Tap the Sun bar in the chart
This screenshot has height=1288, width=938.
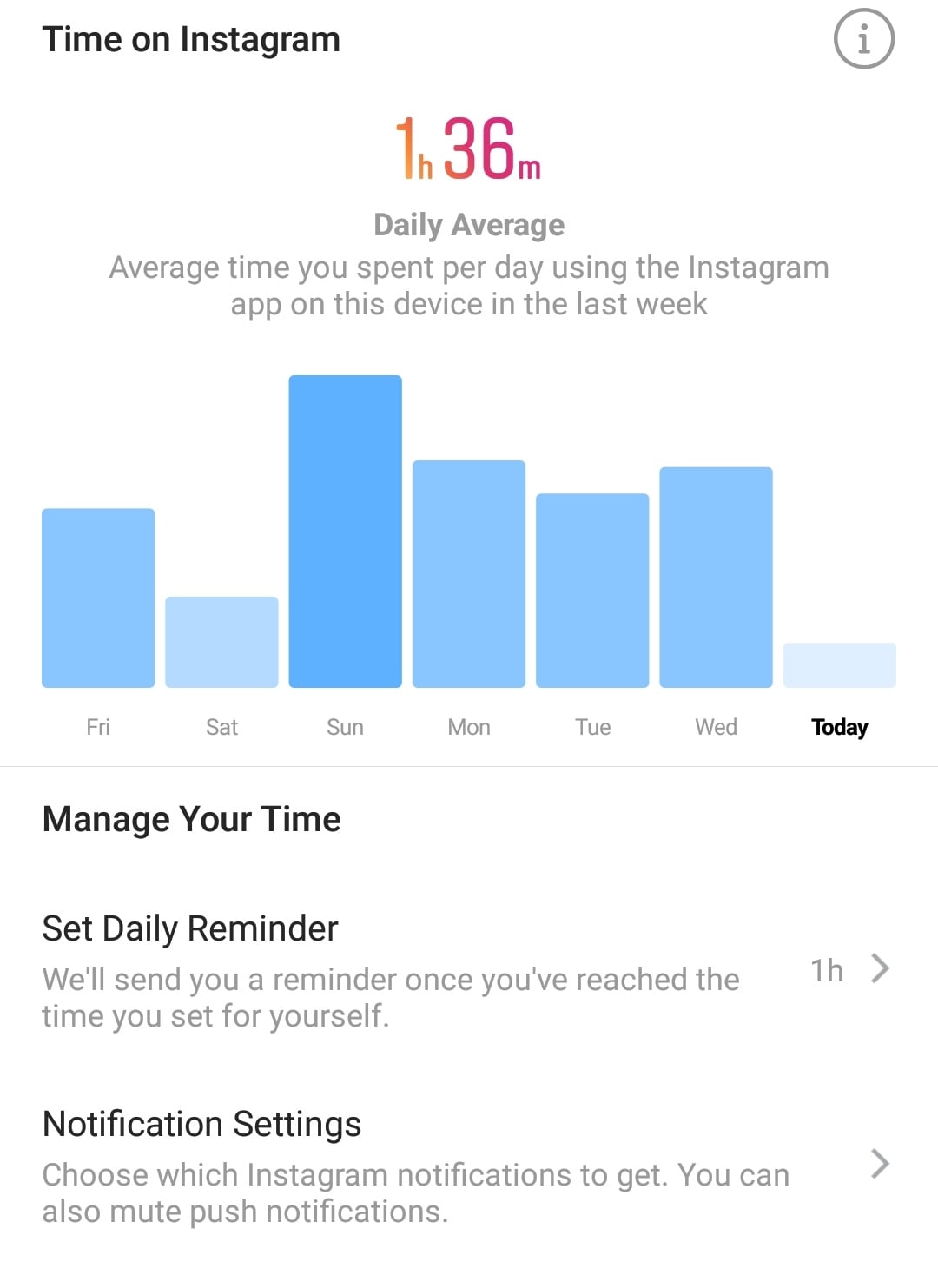(x=345, y=532)
